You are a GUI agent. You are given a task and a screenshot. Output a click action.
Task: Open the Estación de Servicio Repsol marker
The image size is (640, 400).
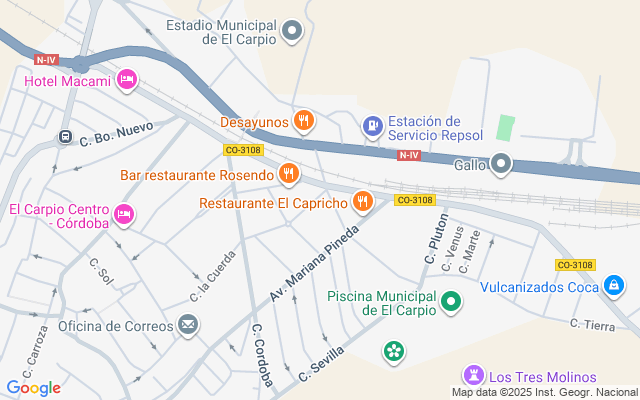click(372, 125)
